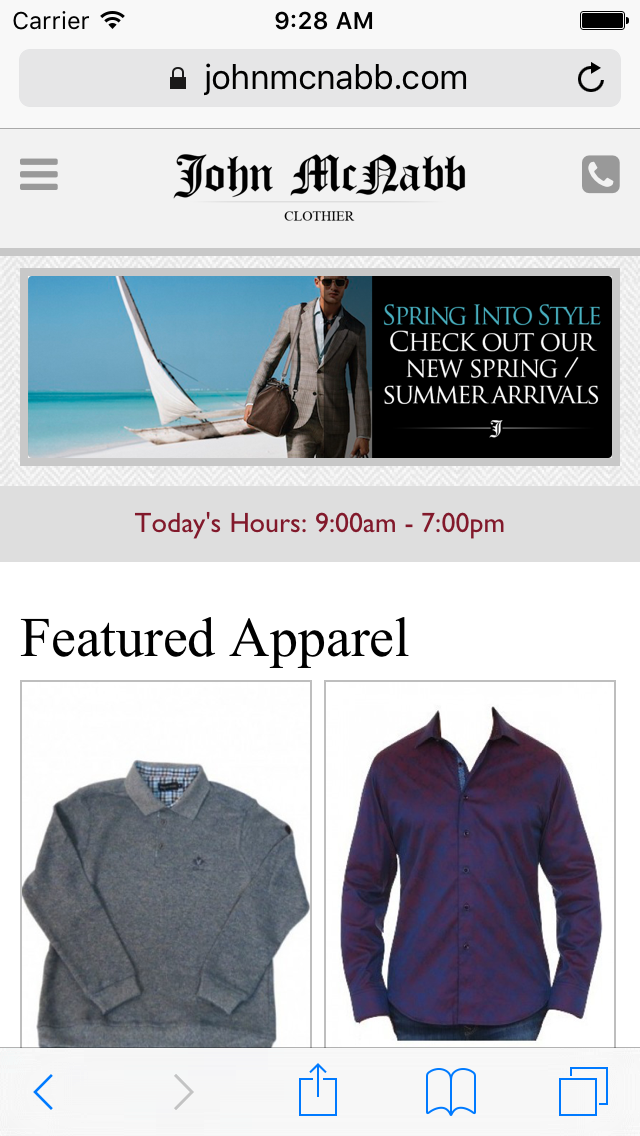Image resolution: width=640 pixels, height=1136 pixels.
Task: Open Safari bookmarks
Action: 450,1091
